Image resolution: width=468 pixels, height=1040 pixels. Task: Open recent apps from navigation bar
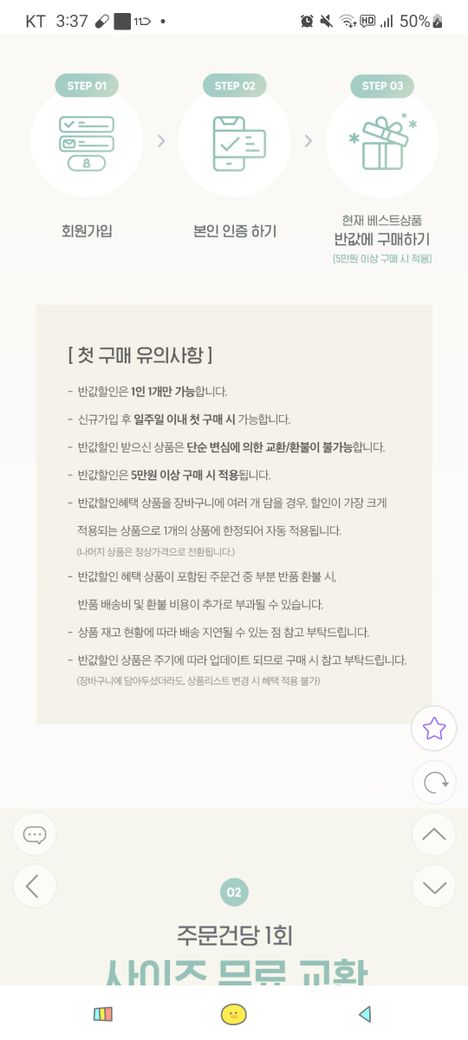coord(103,1013)
